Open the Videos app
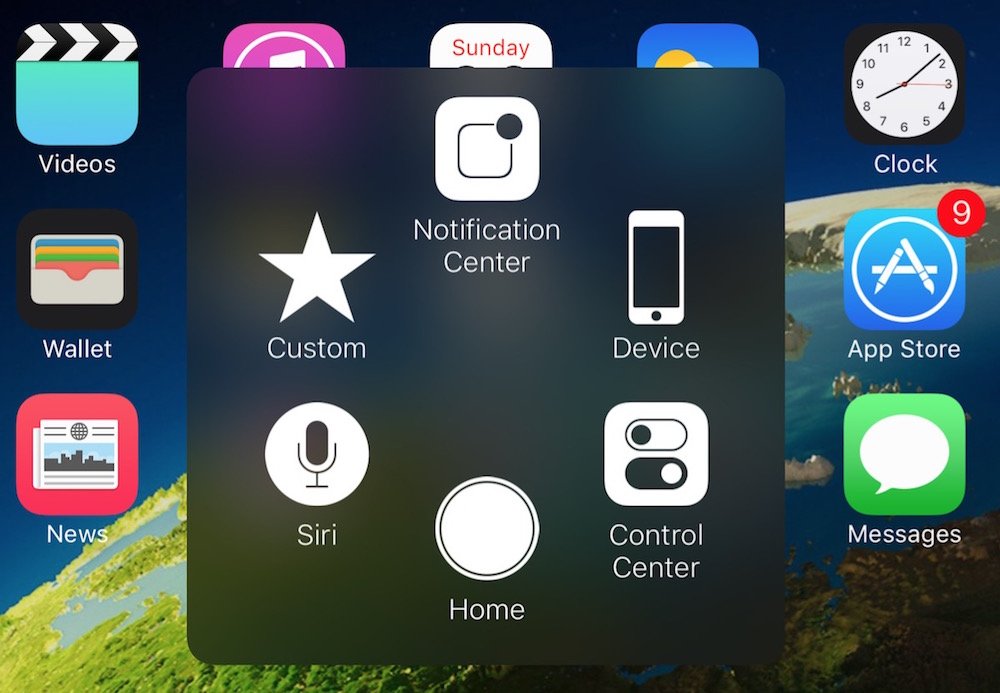The height and width of the screenshot is (693, 1000). 77,85
